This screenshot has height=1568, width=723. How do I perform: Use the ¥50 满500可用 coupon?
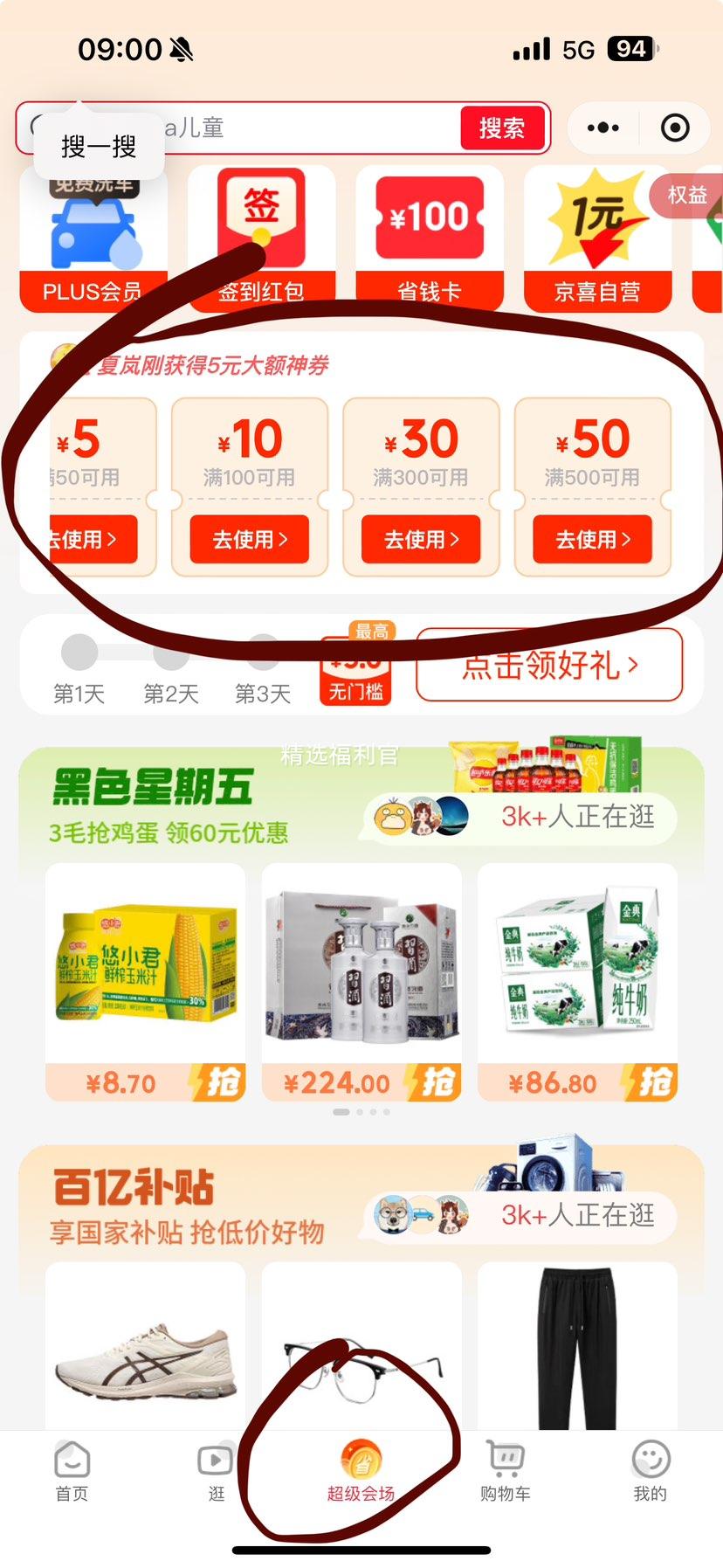pos(592,540)
